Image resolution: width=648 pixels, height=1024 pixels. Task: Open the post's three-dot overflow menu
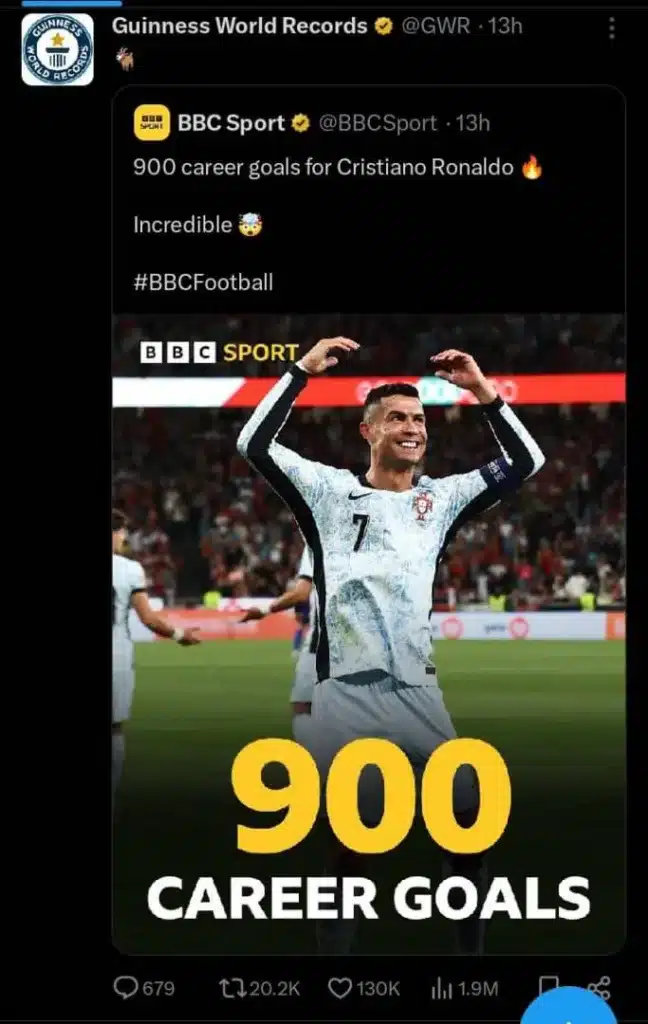click(611, 27)
